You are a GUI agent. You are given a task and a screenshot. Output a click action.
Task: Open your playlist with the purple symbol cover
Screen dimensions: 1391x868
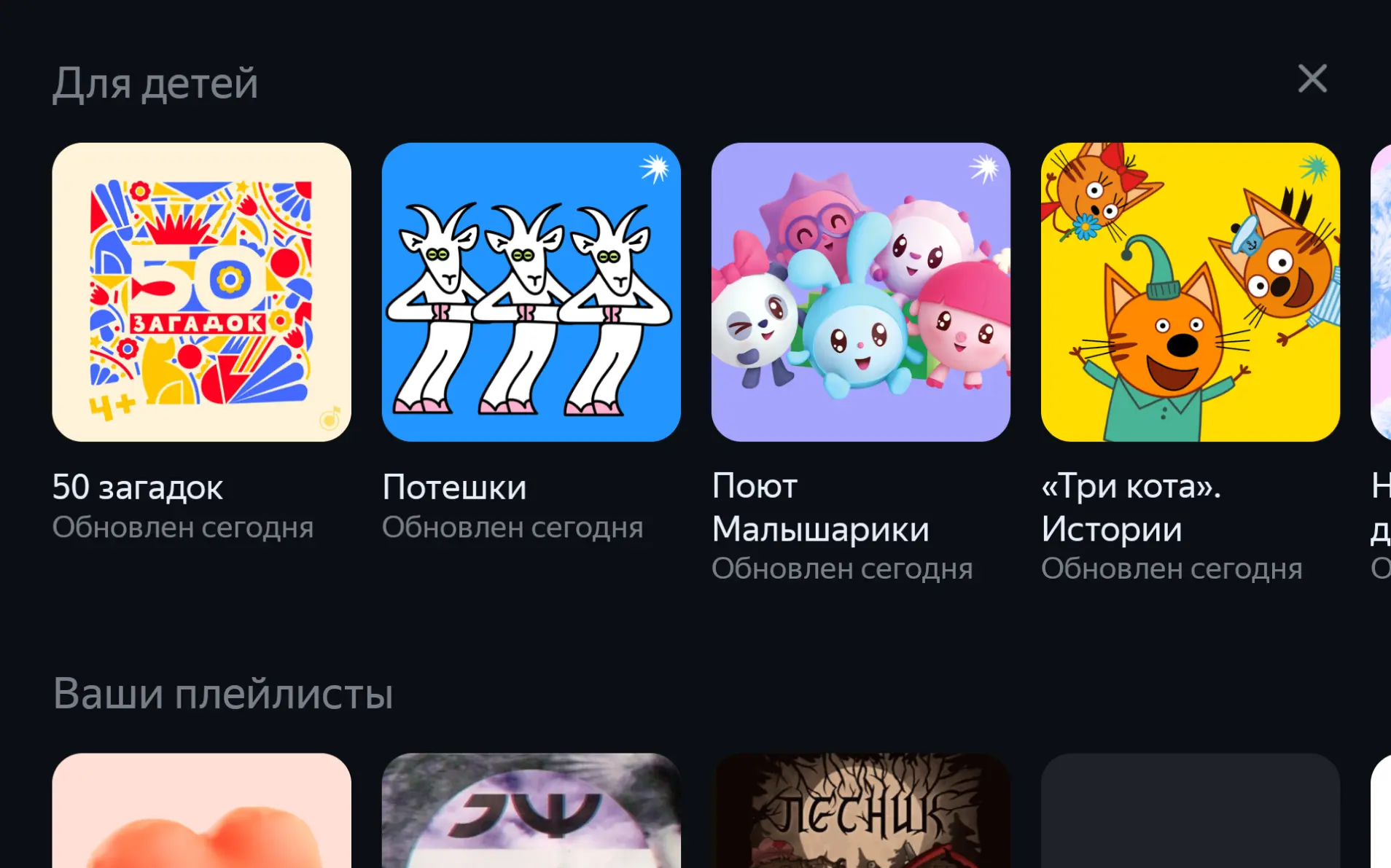point(531,810)
